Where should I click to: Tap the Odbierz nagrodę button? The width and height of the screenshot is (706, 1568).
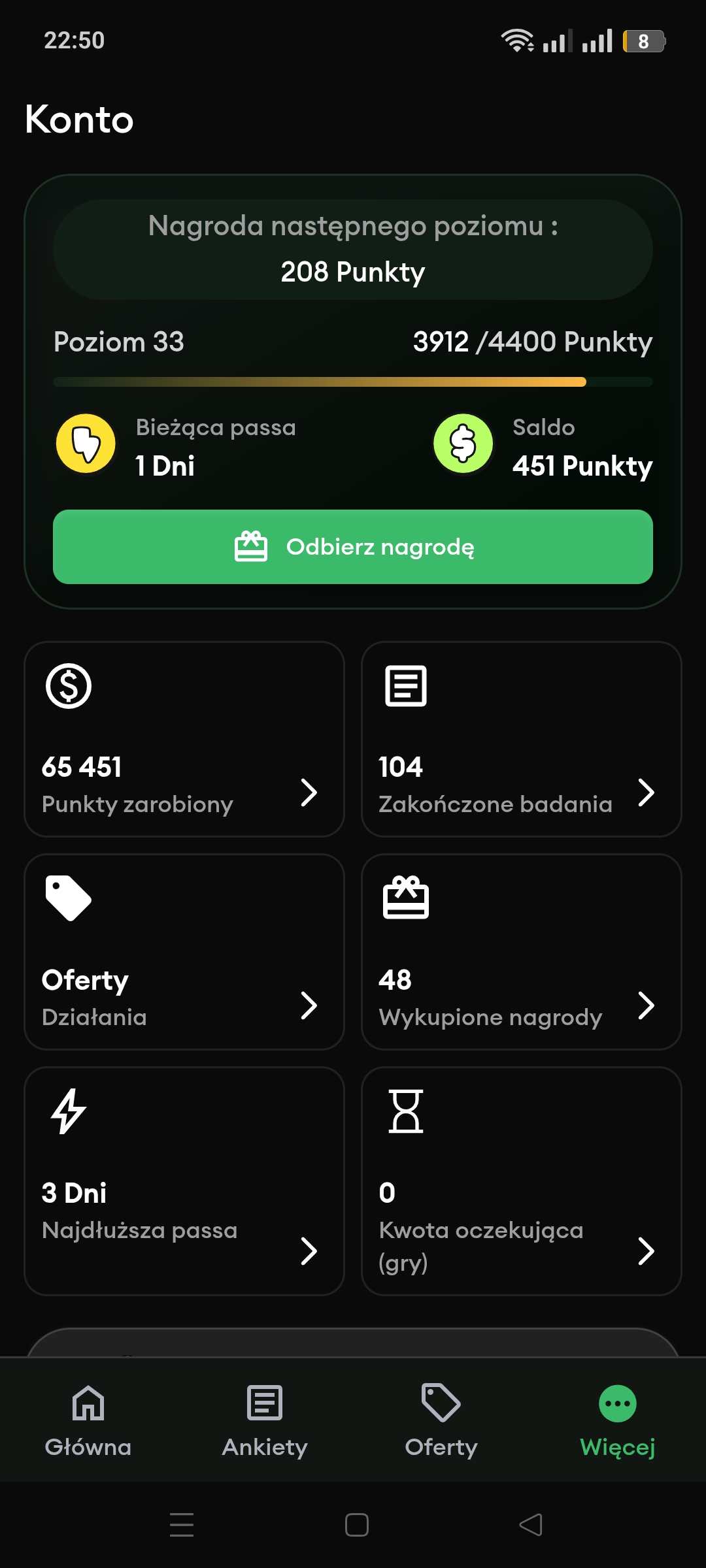click(353, 547)
